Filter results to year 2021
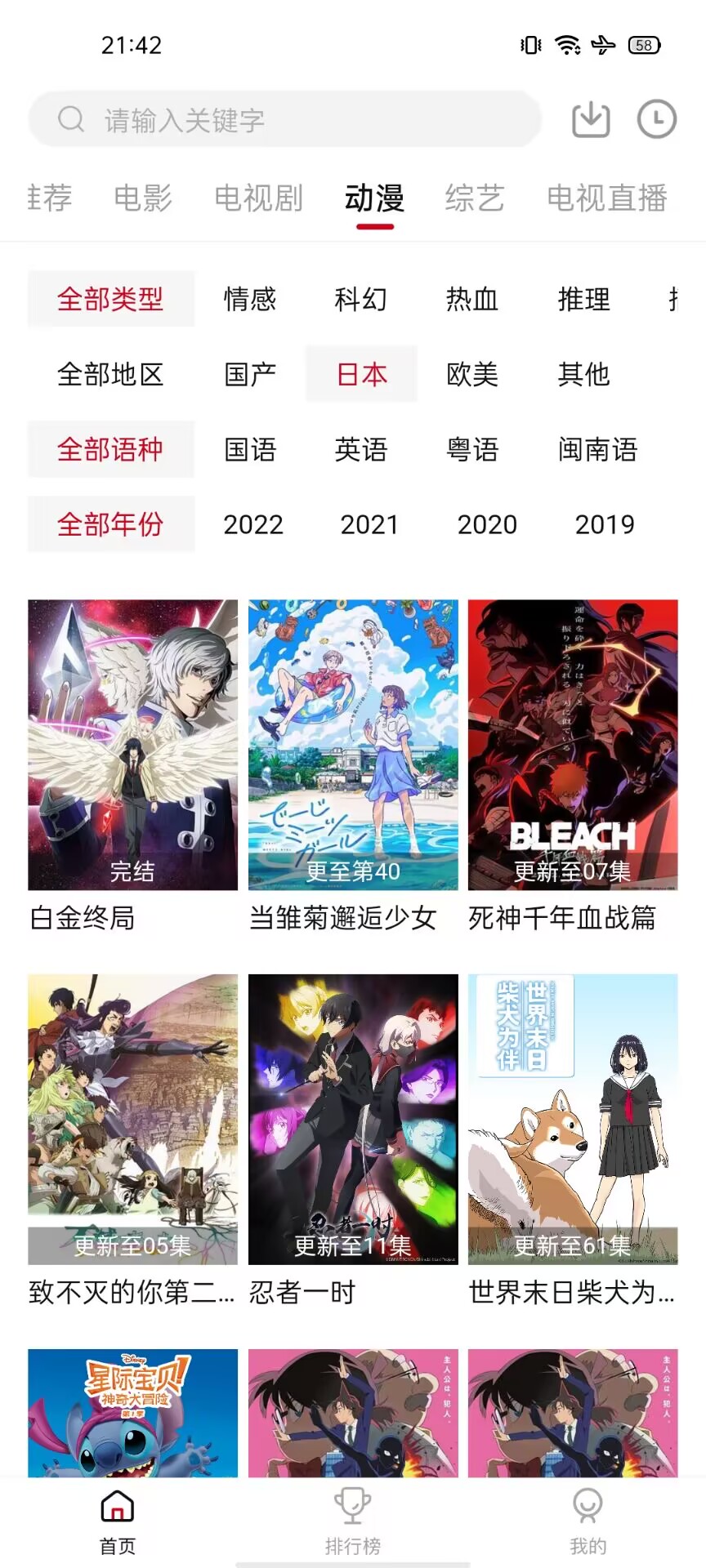Viewport: 706px width, 1568px height. click(369, 525)
